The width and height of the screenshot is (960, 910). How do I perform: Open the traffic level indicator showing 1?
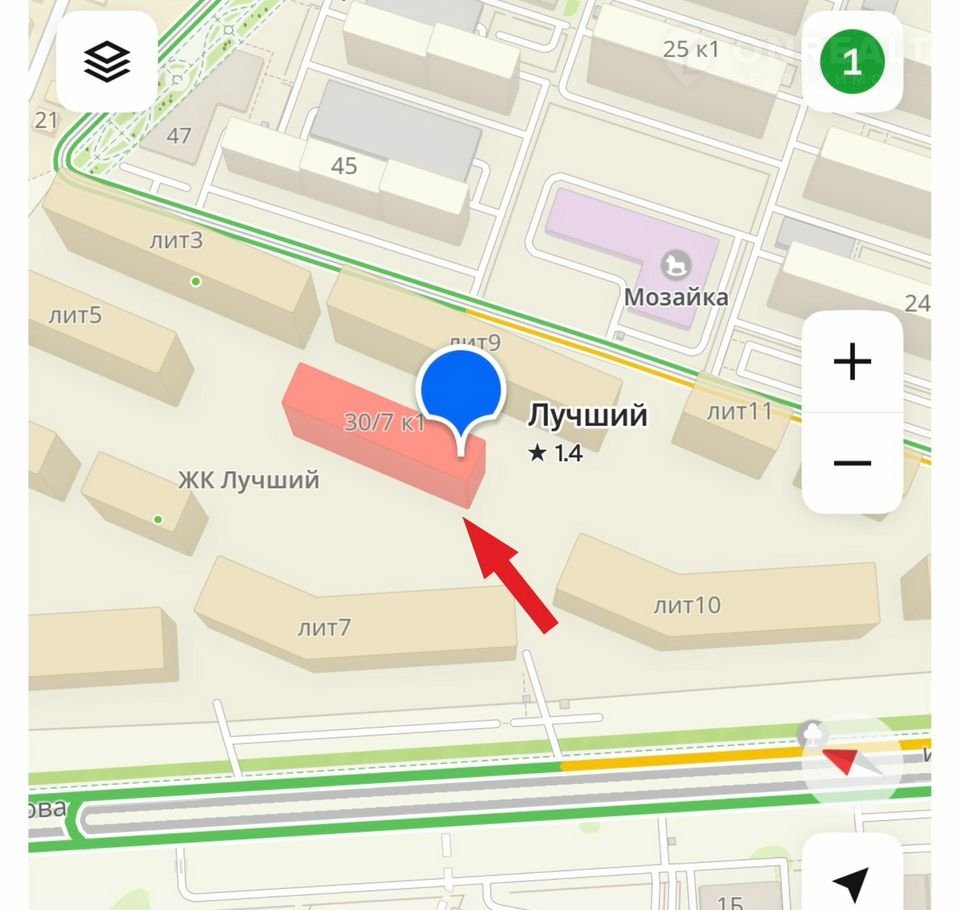tap(851, 62)
